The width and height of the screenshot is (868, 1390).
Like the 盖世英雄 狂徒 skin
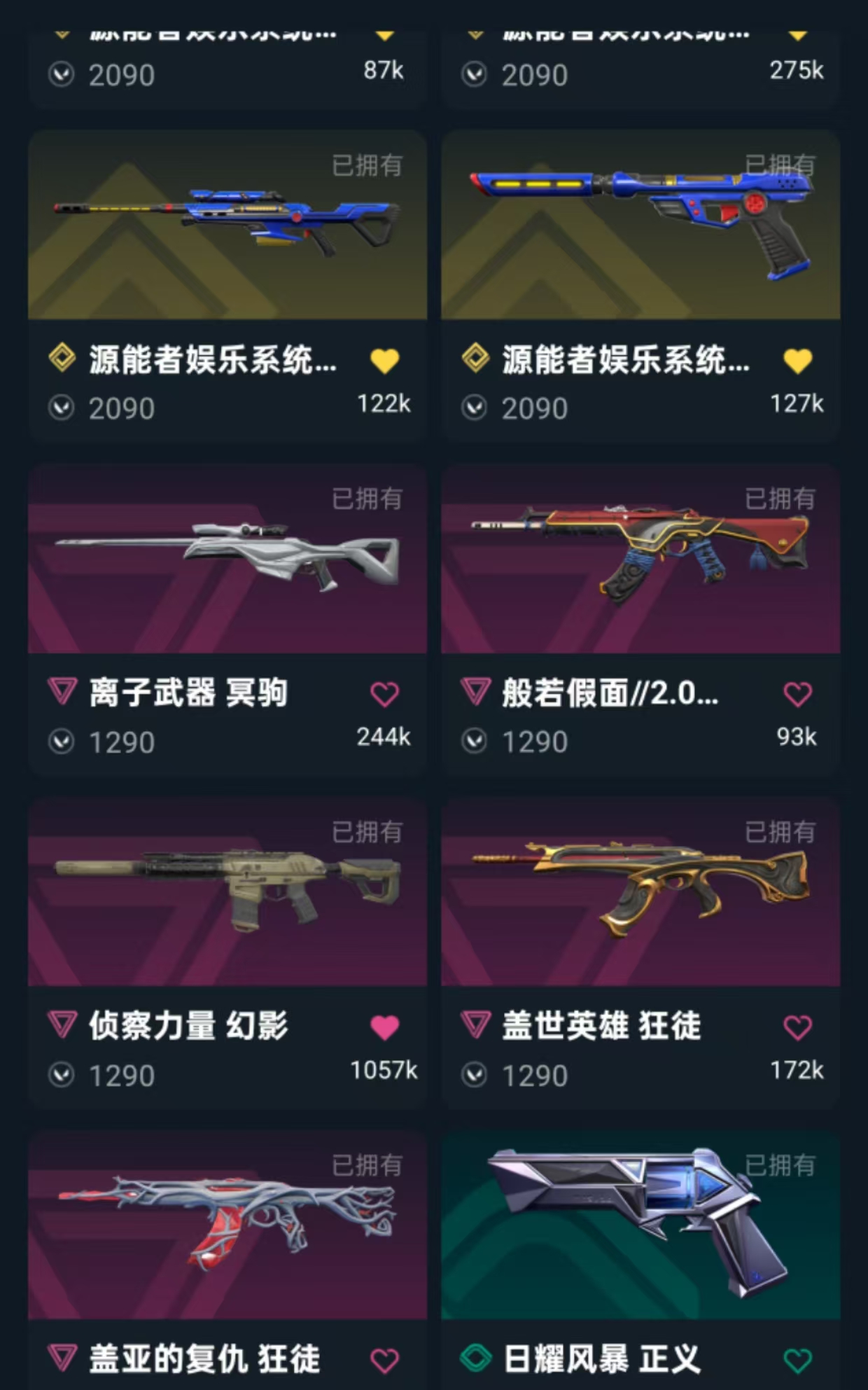pyautogui.click(x=797, y=1028)
